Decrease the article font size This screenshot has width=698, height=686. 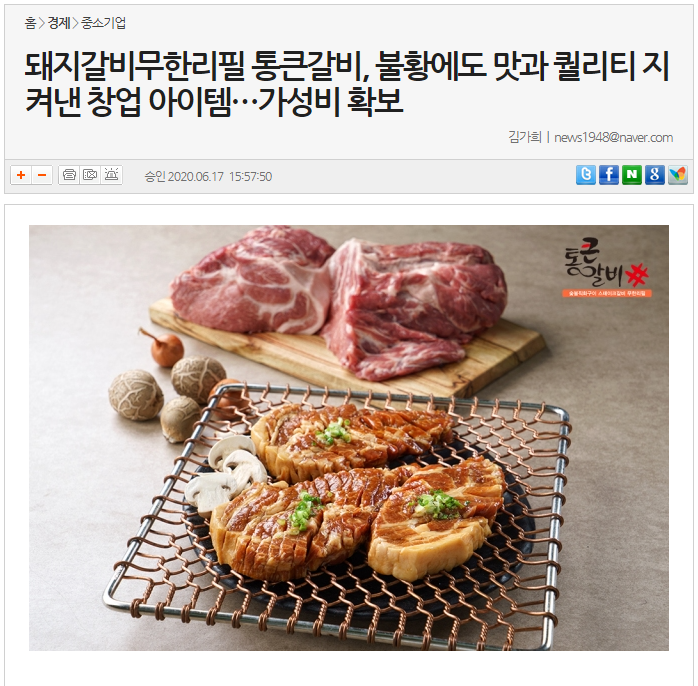[42, 175]
